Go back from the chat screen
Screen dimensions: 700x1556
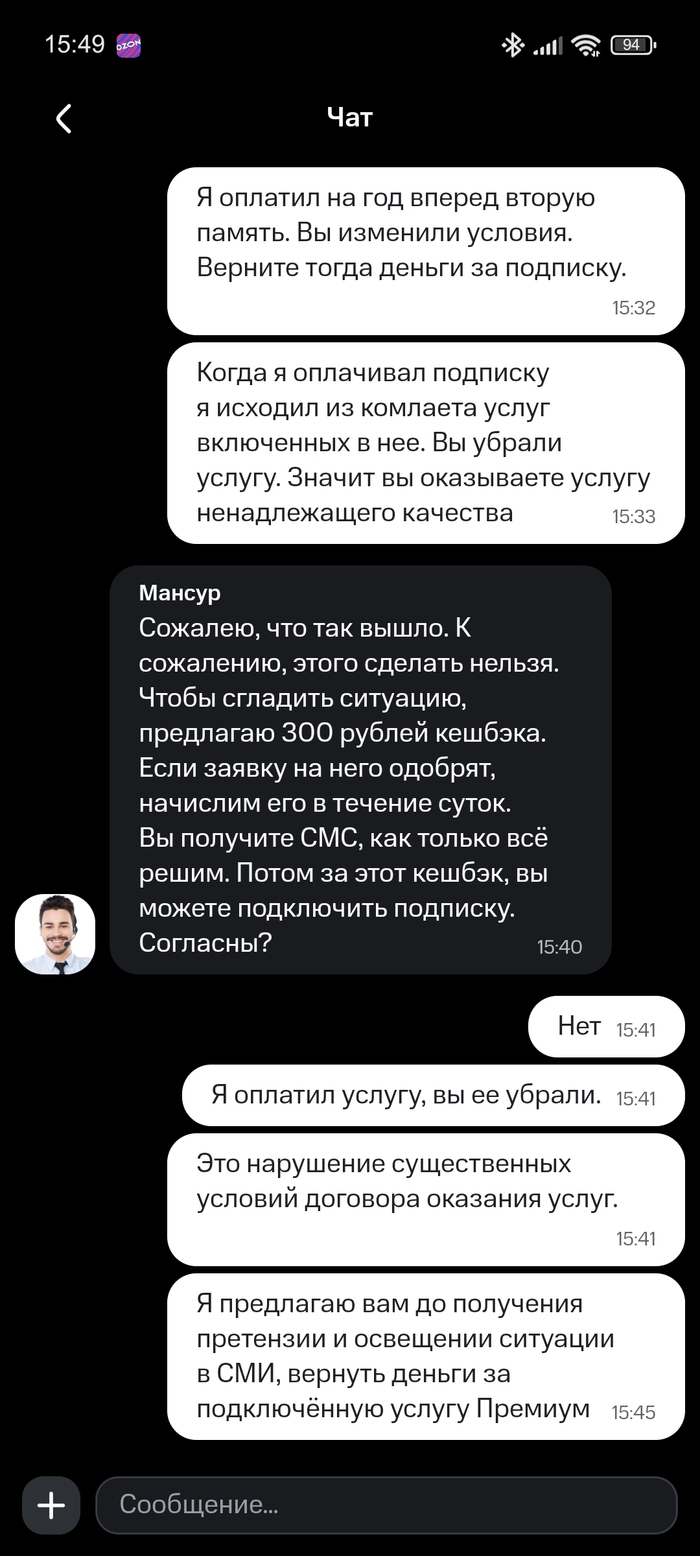click(63, 119)
